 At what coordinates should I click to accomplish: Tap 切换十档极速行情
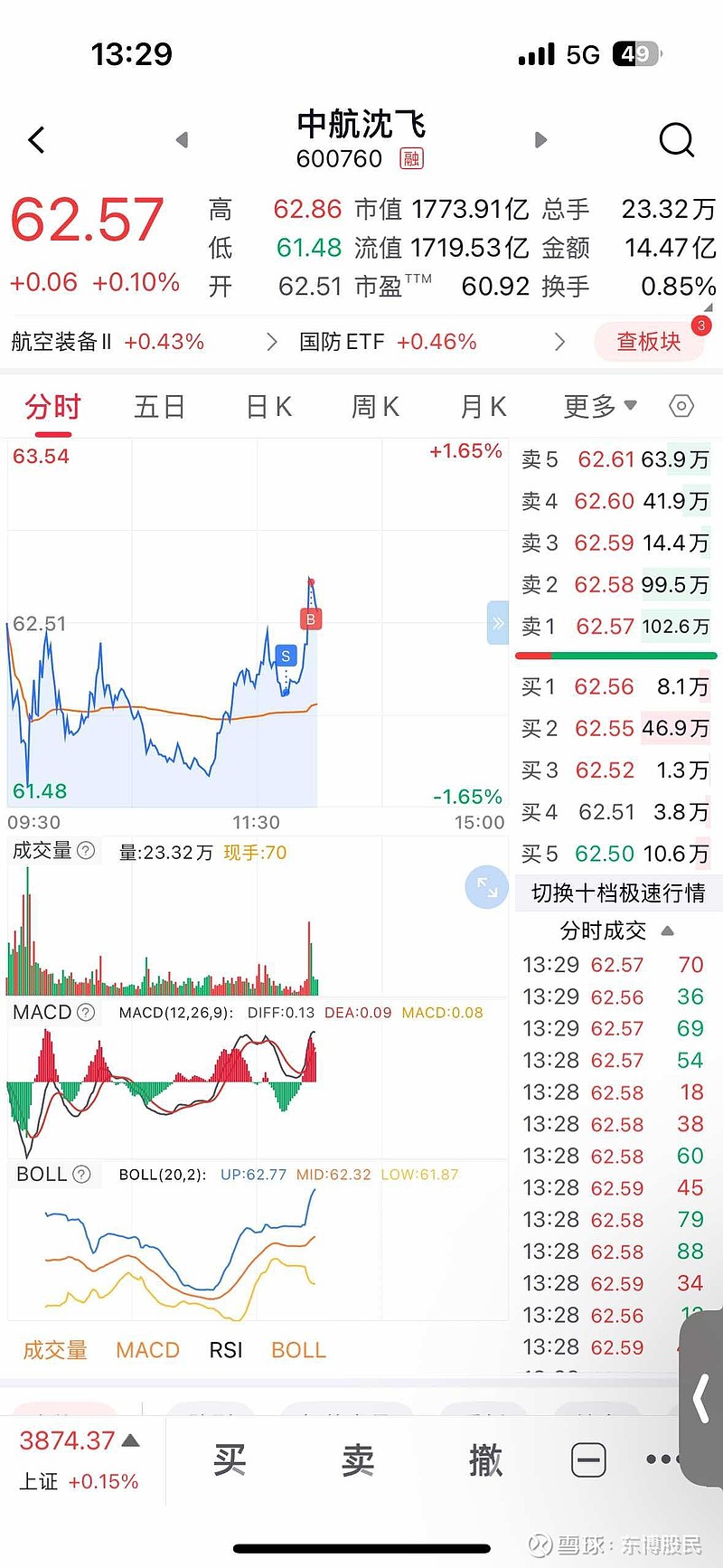pyautogui.click(x=618, y=893)
